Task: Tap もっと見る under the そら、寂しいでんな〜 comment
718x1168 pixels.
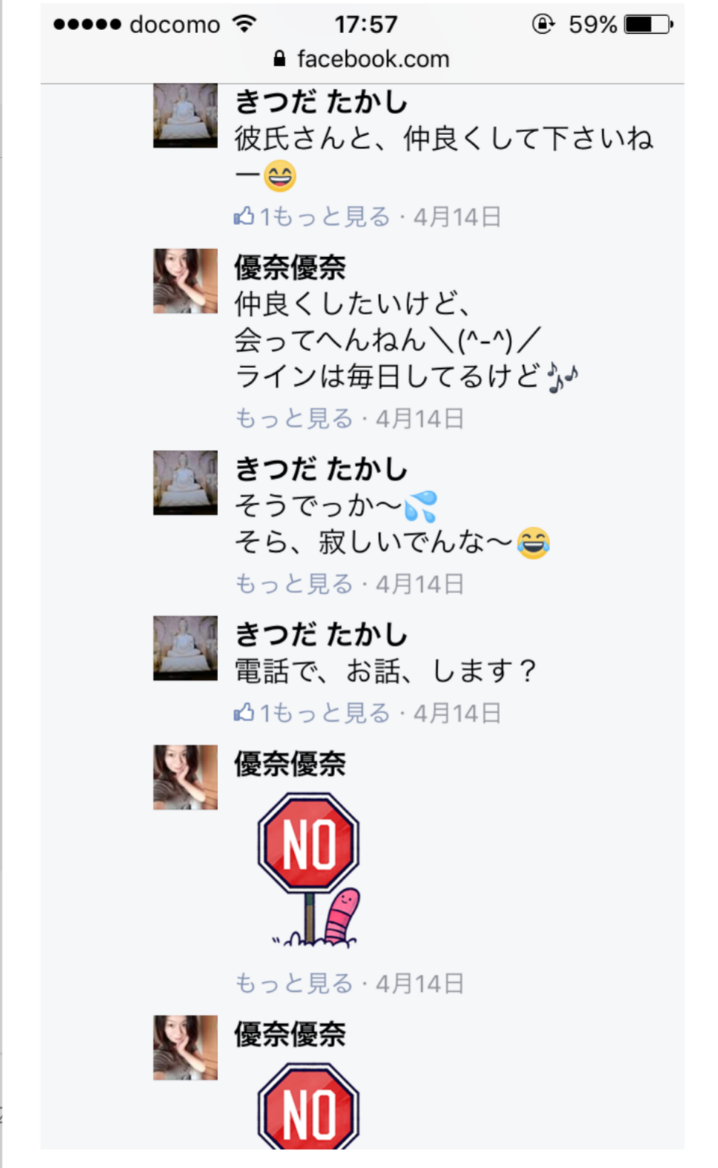Action: [x=294, y=583]
